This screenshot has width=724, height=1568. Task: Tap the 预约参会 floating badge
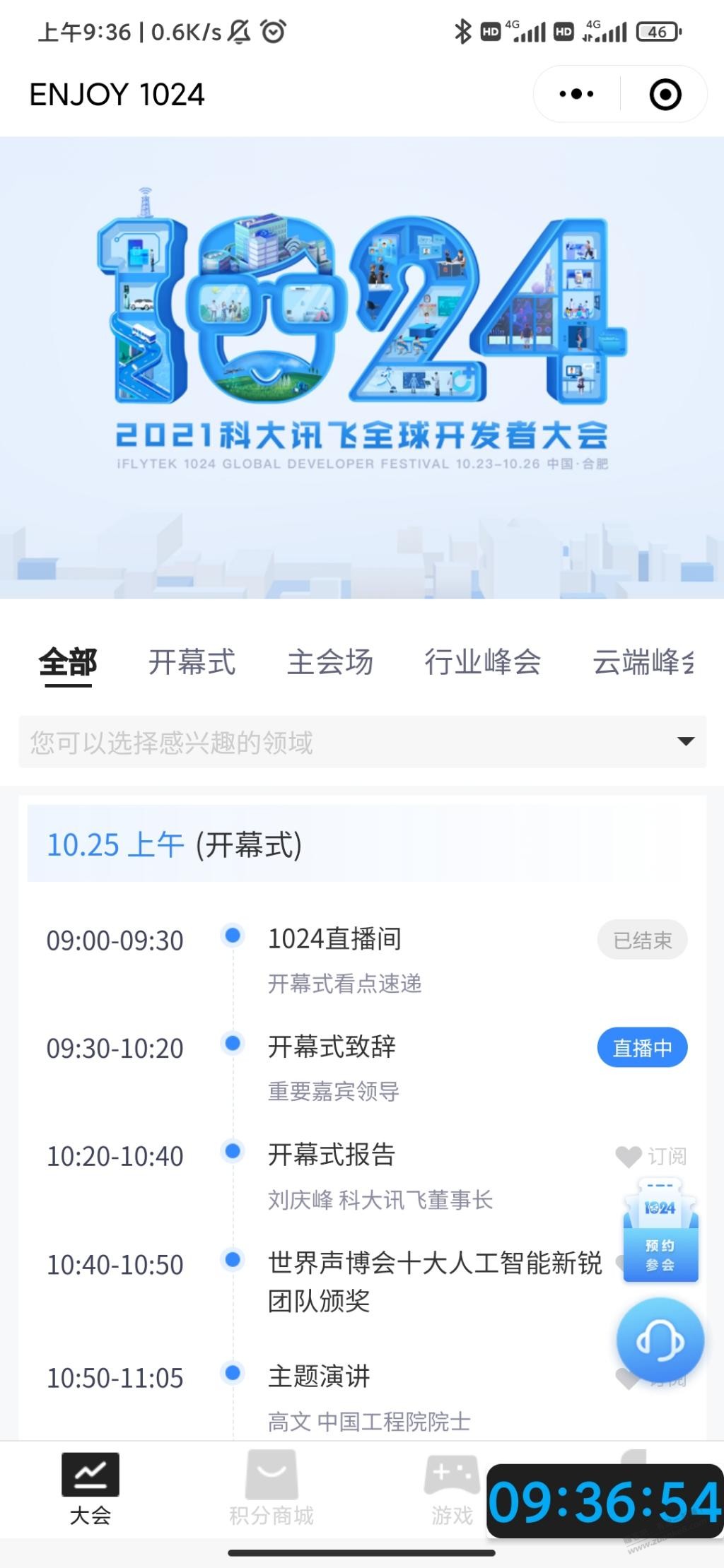click(660, 1232)
